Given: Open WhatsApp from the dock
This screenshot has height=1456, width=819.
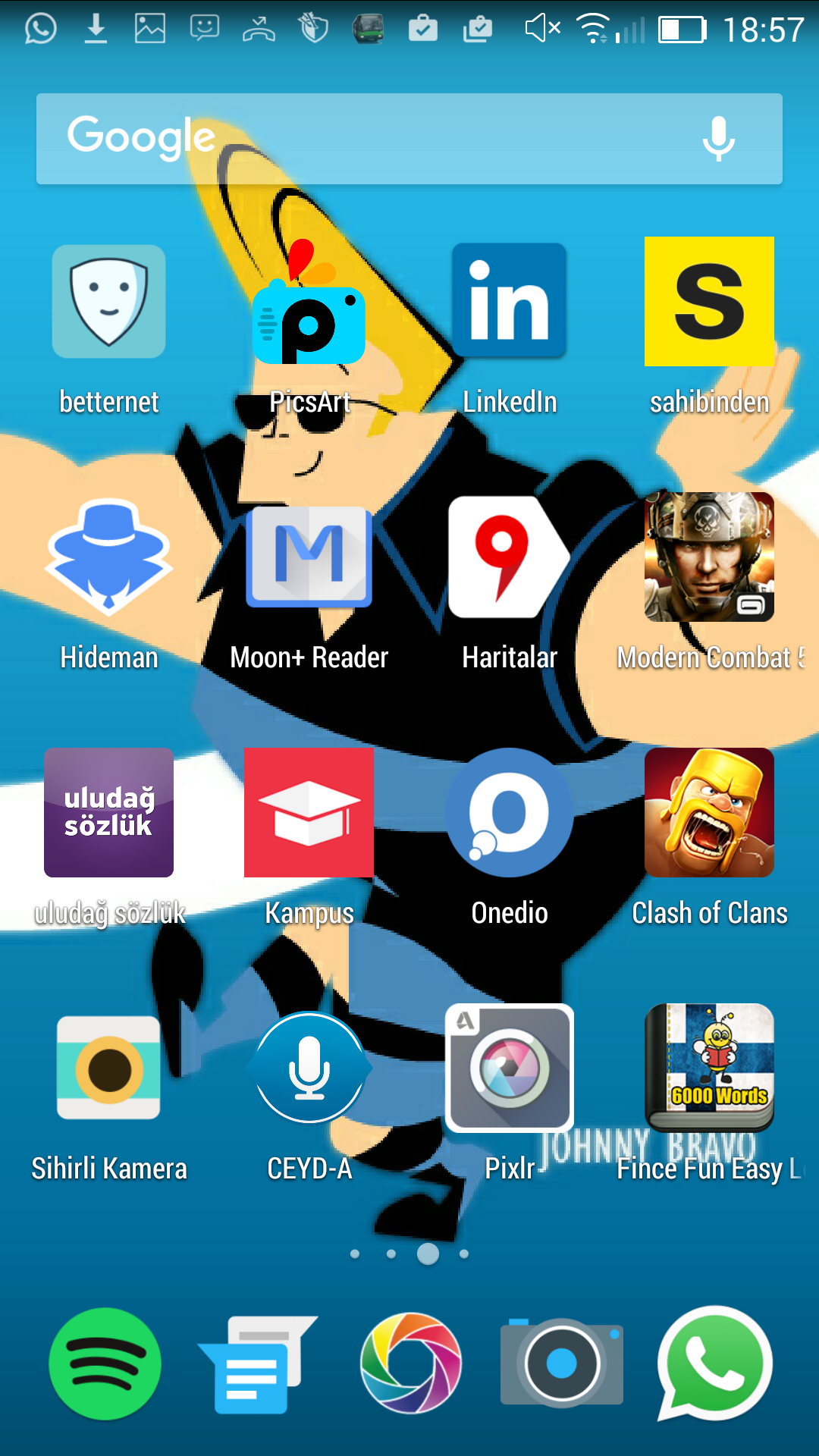Looking at the screenshot, I should pyautogui.click(x=714, y=1363).
